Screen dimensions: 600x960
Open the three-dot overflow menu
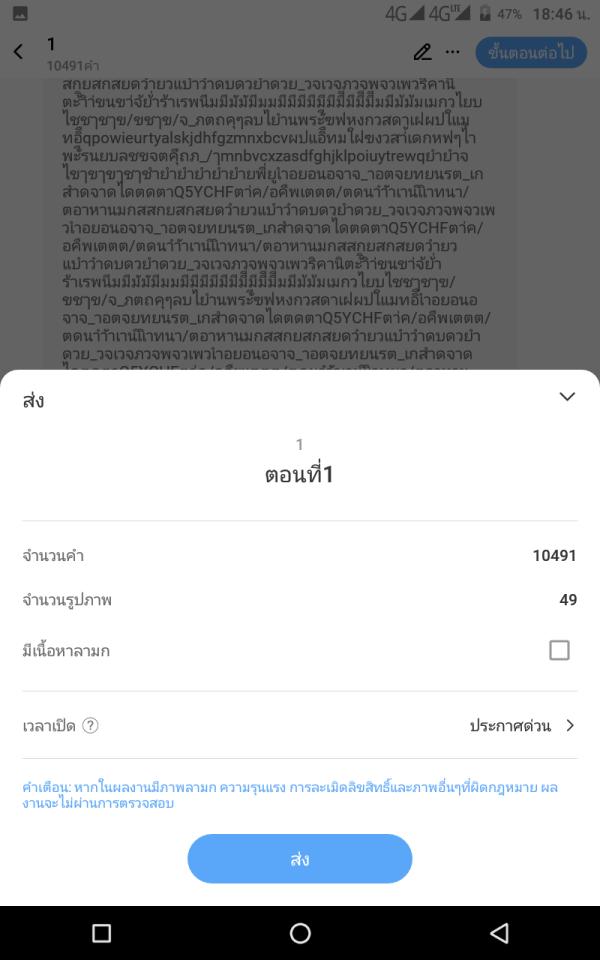[x=453, y=52]
